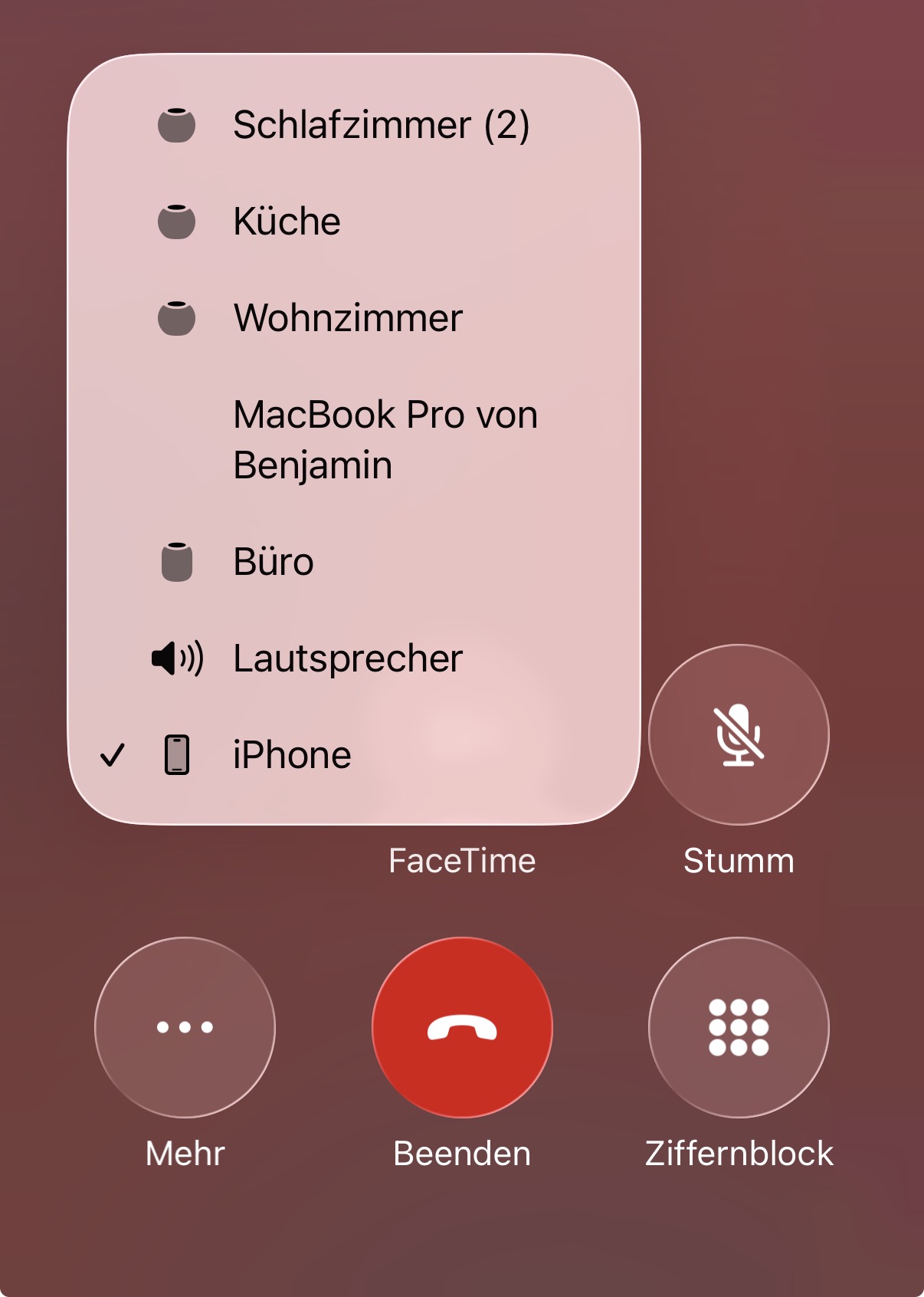The image size is (924, 1297).
Task: Select Küche as audio output
Action: tap(352, 222)
